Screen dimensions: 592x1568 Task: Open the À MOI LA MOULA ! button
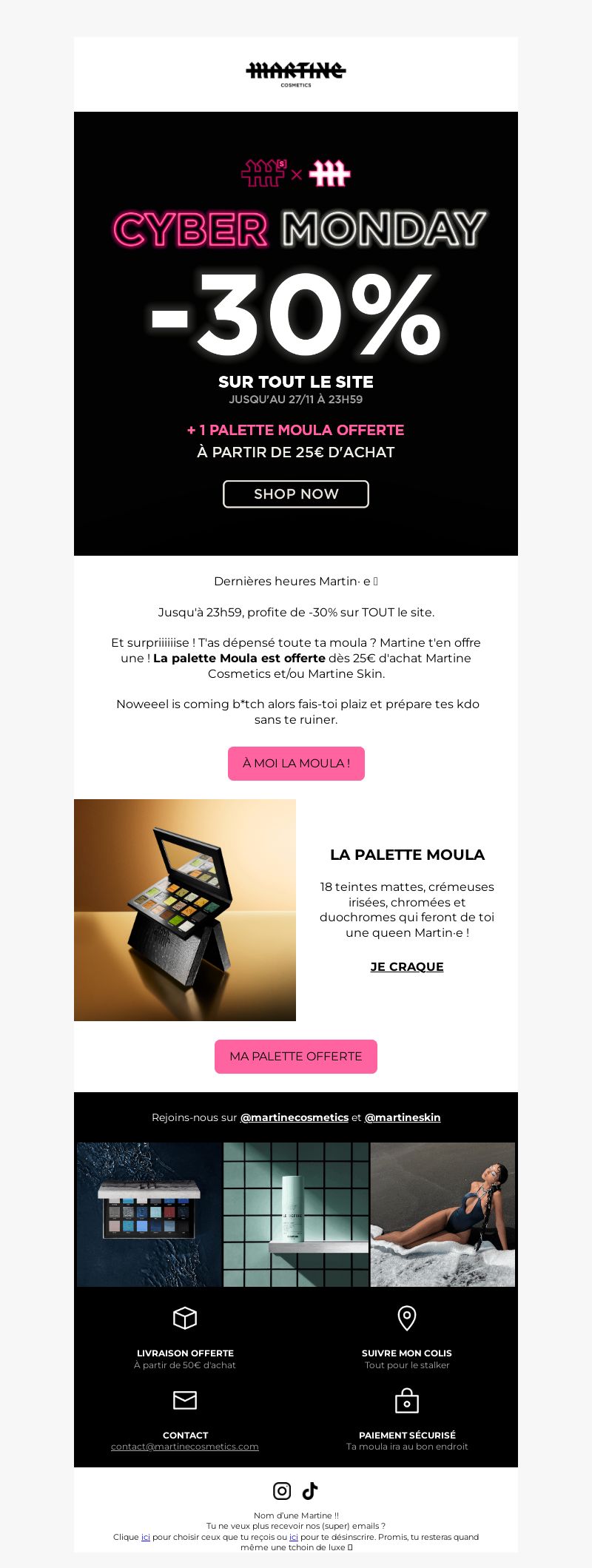[296, 764]
